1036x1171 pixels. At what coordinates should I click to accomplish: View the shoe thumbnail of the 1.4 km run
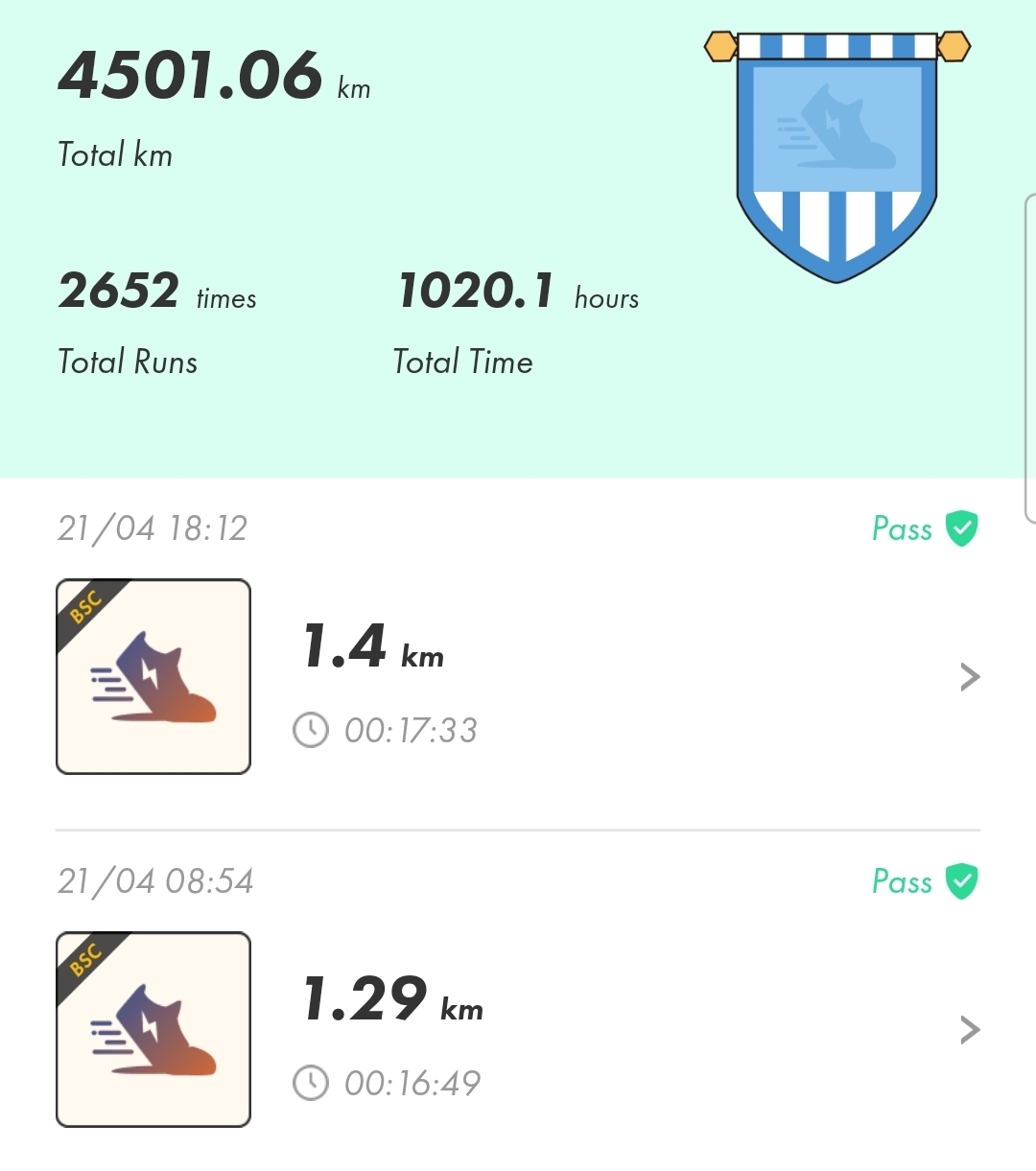[x=153, y=677]
